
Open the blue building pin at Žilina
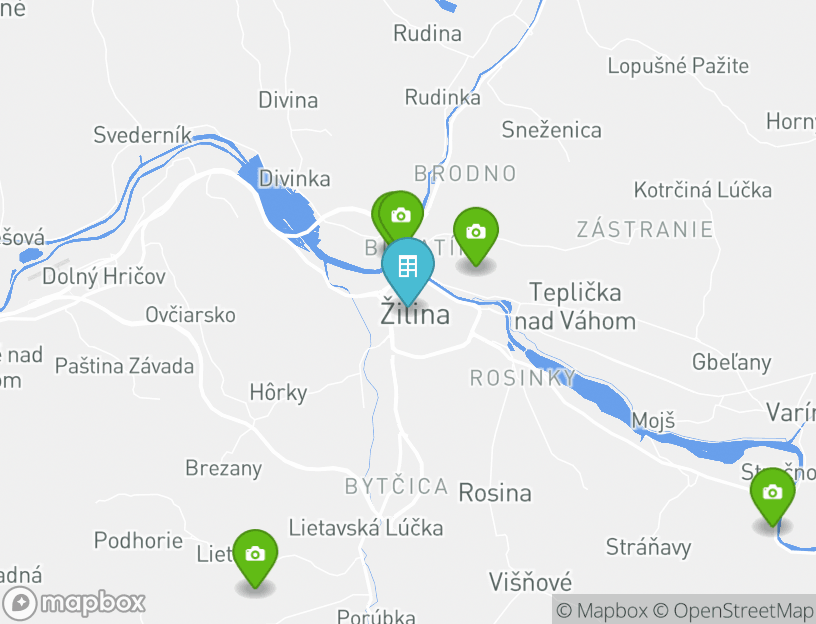coord(407,267)
